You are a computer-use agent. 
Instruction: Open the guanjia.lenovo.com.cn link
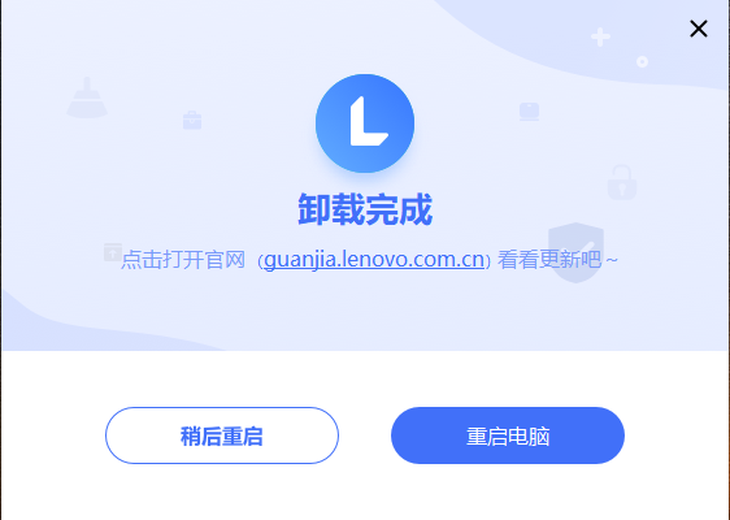374,260
